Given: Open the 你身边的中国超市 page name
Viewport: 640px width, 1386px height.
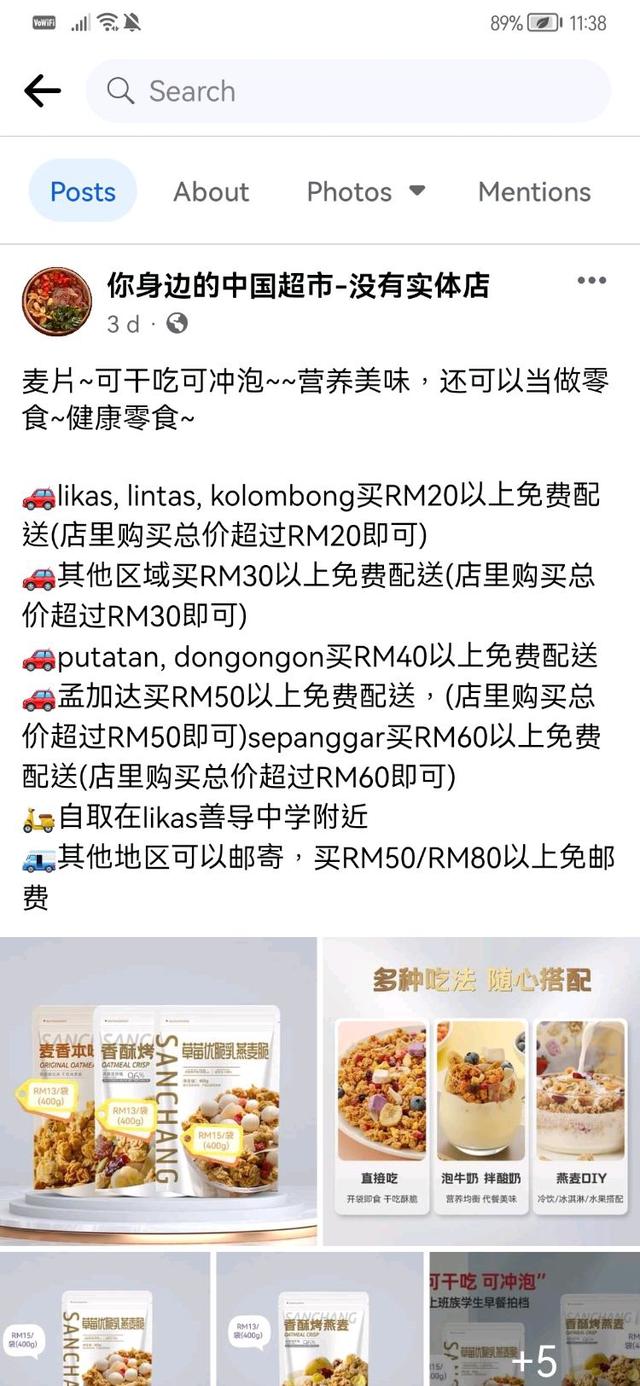Looking at the screenshot, I should coord(298,286).
